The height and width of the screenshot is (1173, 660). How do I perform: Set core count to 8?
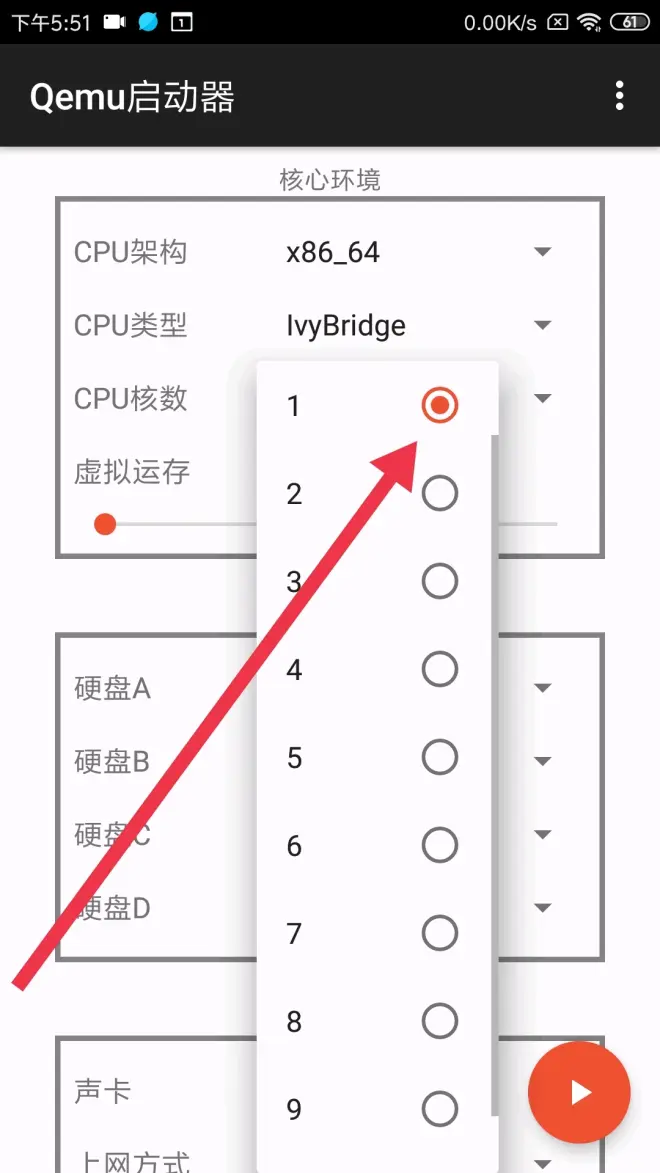click(x=377, y=1021)
